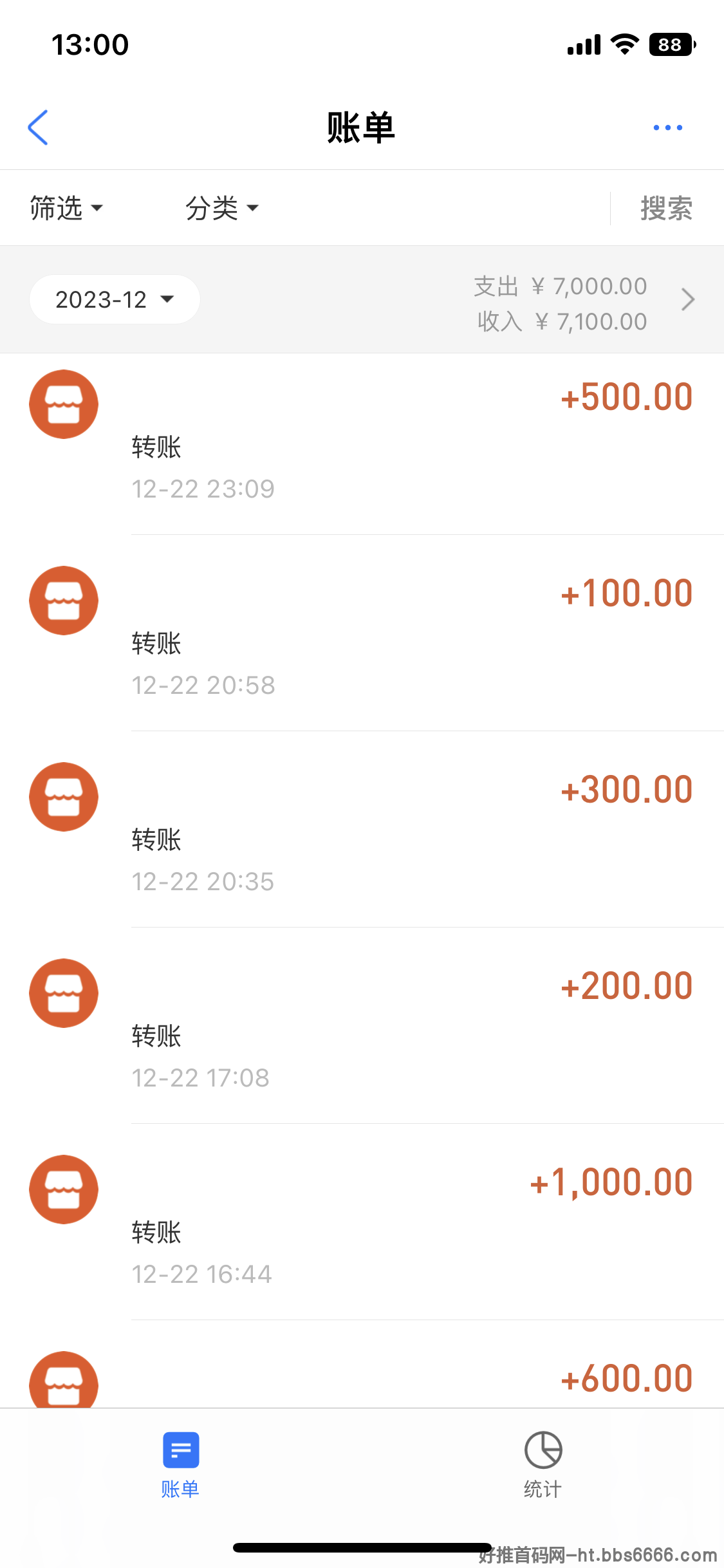Screen dimensions: 724x1568
Task: Expand the 筛选 filter dropdown
Action: coord(66,208)
